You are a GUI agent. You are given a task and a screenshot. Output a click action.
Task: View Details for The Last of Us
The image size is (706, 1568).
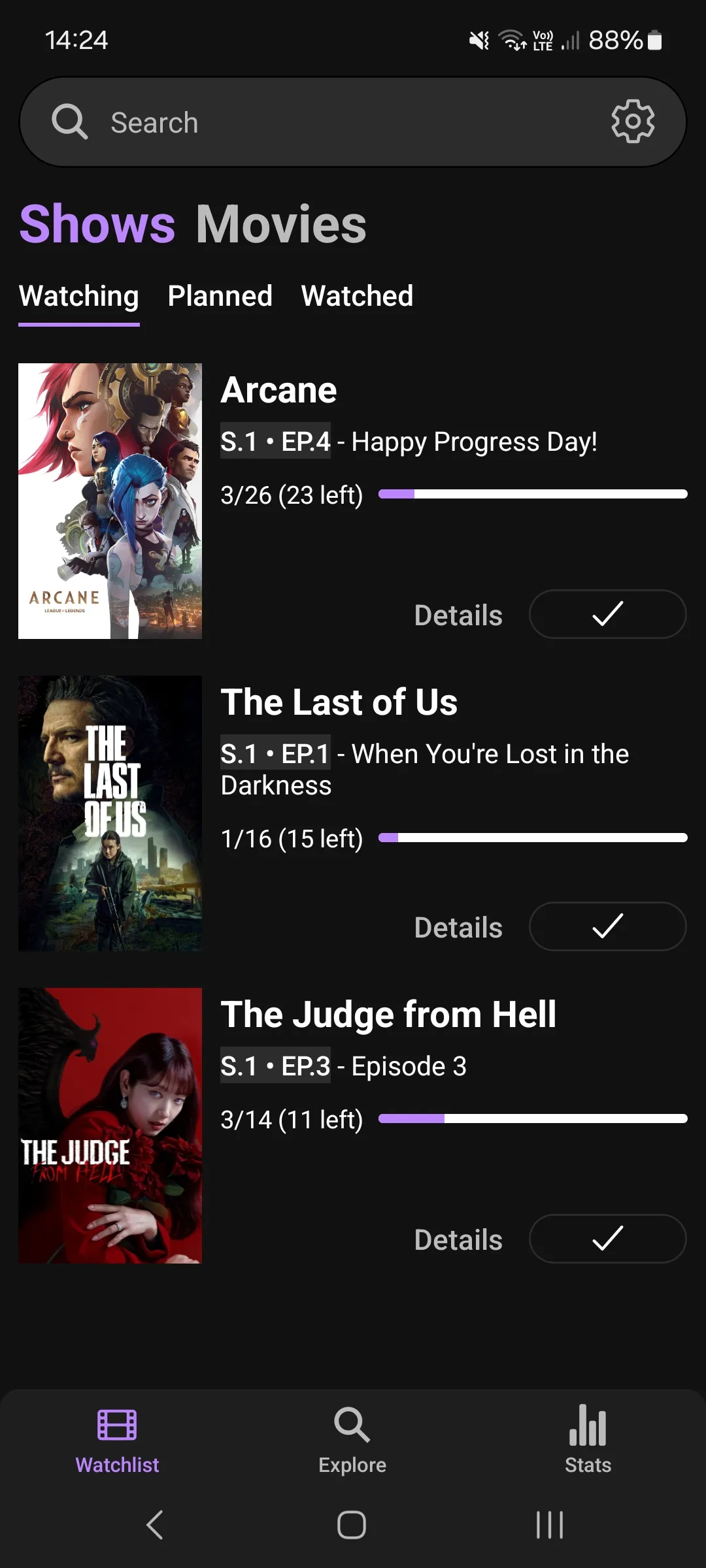click(458, 927)
